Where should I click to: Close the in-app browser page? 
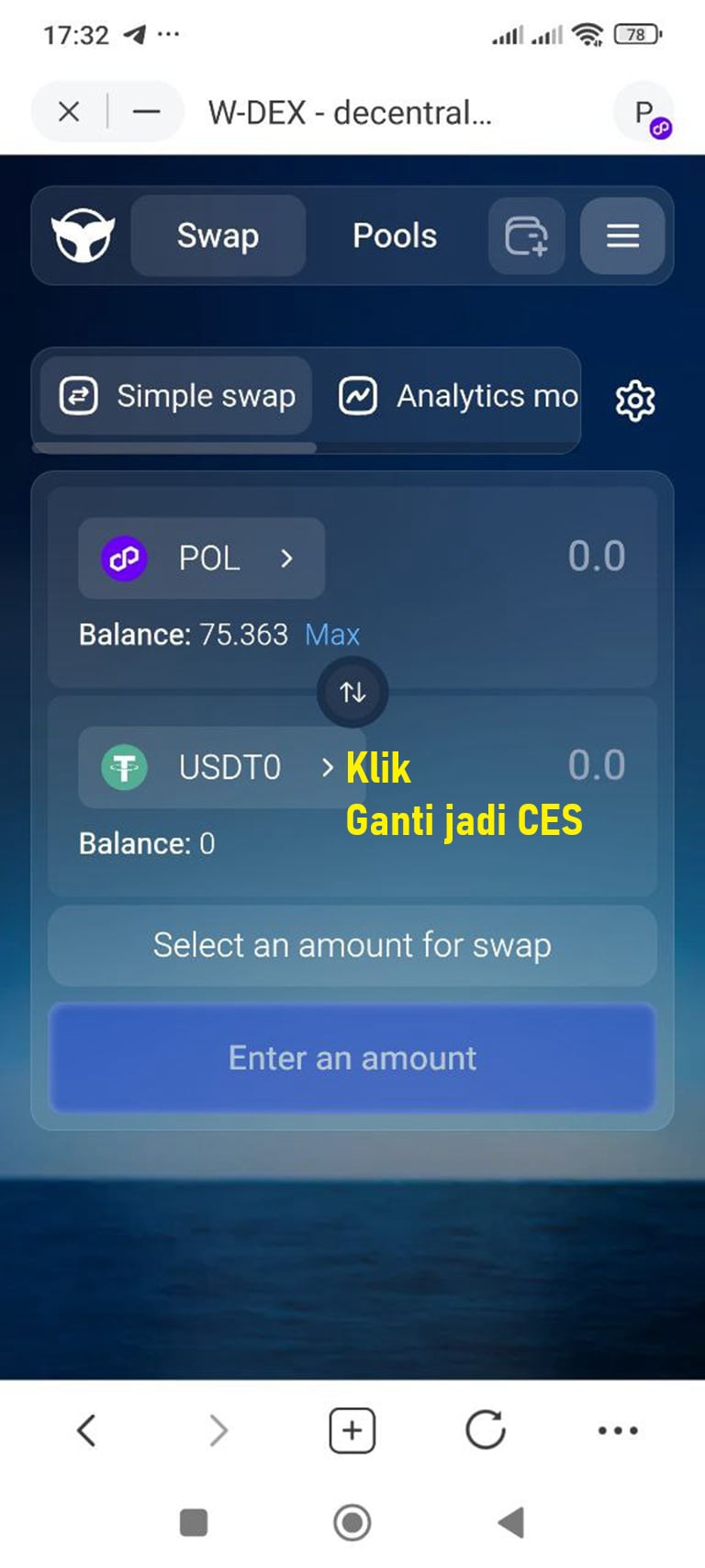(69, 112)
